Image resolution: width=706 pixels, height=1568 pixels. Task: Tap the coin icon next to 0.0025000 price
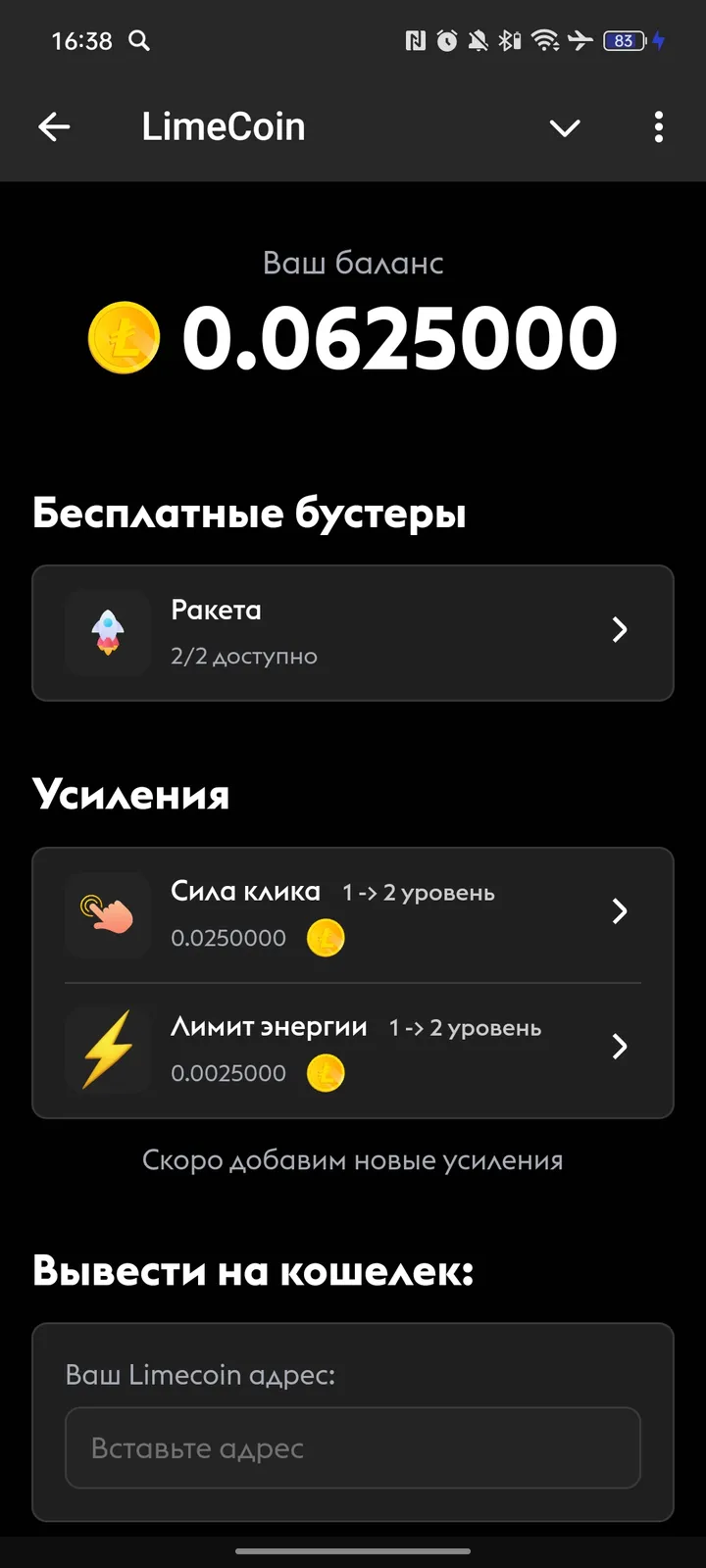coord(328,1073)
